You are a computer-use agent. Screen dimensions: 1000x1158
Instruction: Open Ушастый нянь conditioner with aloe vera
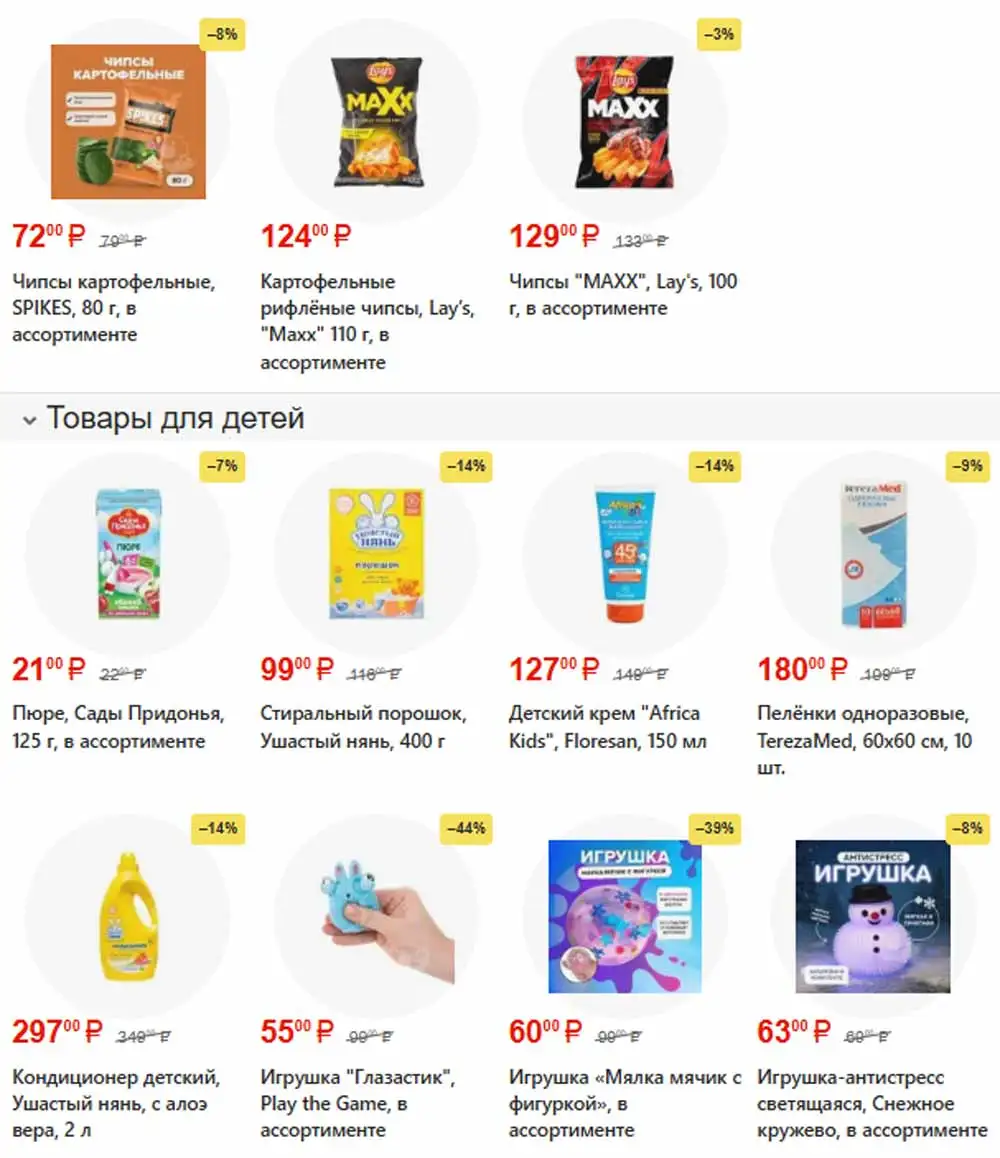click(x=128, y=918)
